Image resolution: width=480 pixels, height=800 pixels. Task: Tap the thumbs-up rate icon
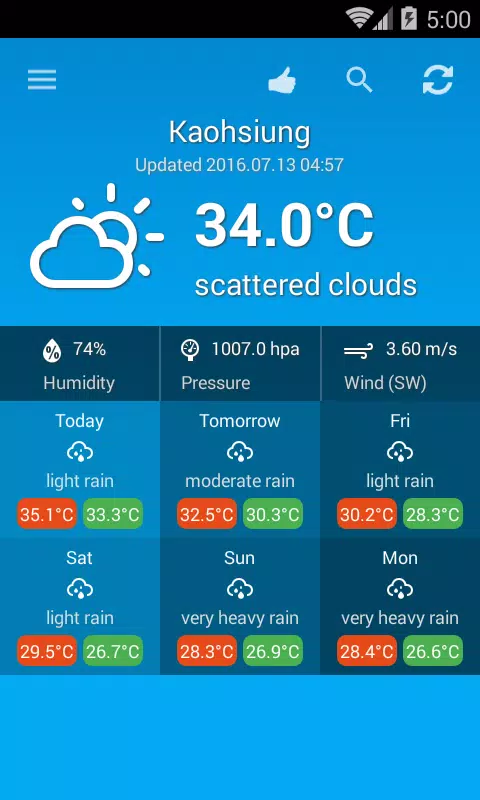[282, 80]
